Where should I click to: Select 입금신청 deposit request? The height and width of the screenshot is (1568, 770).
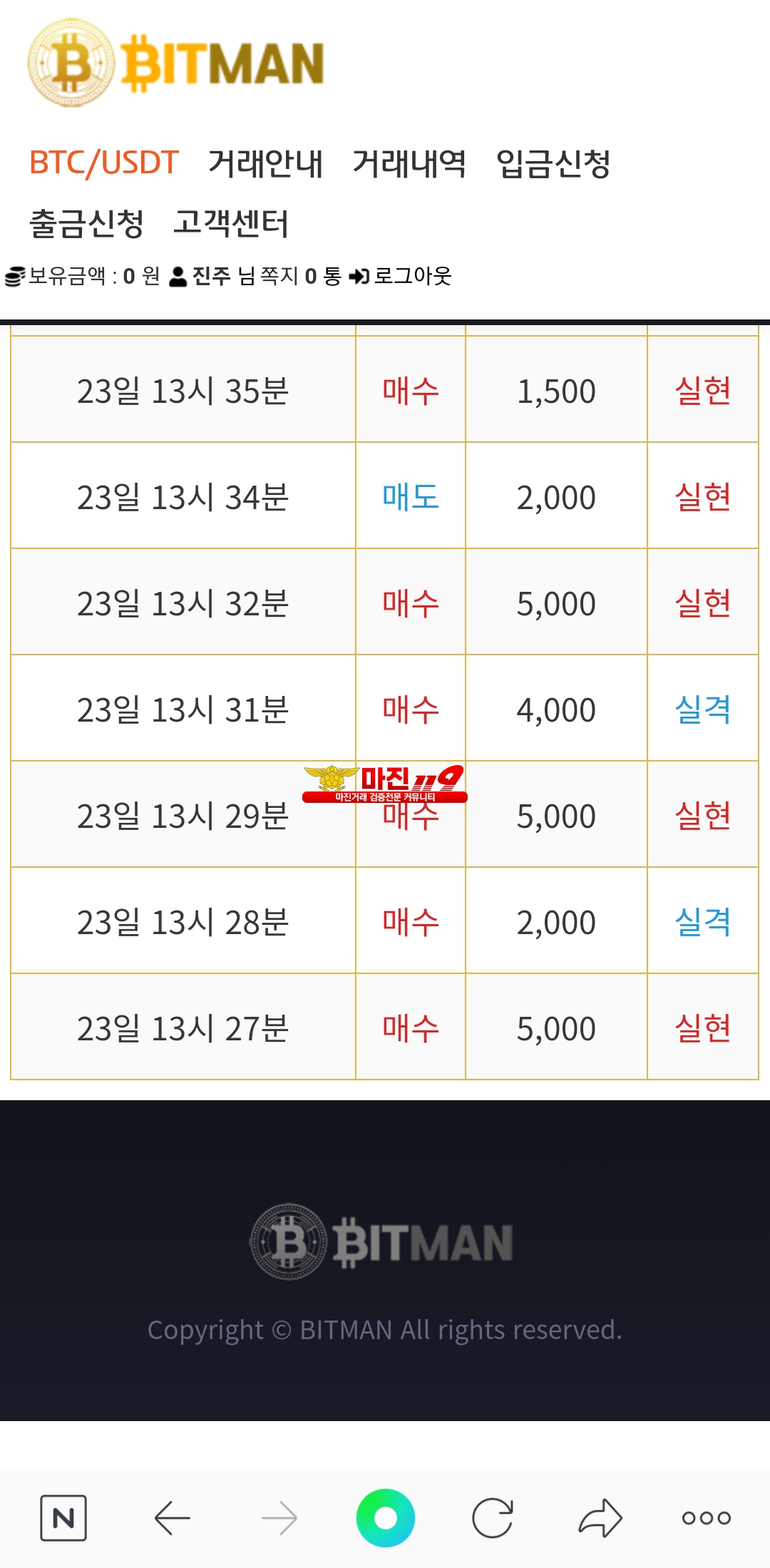tap(553, 163)
